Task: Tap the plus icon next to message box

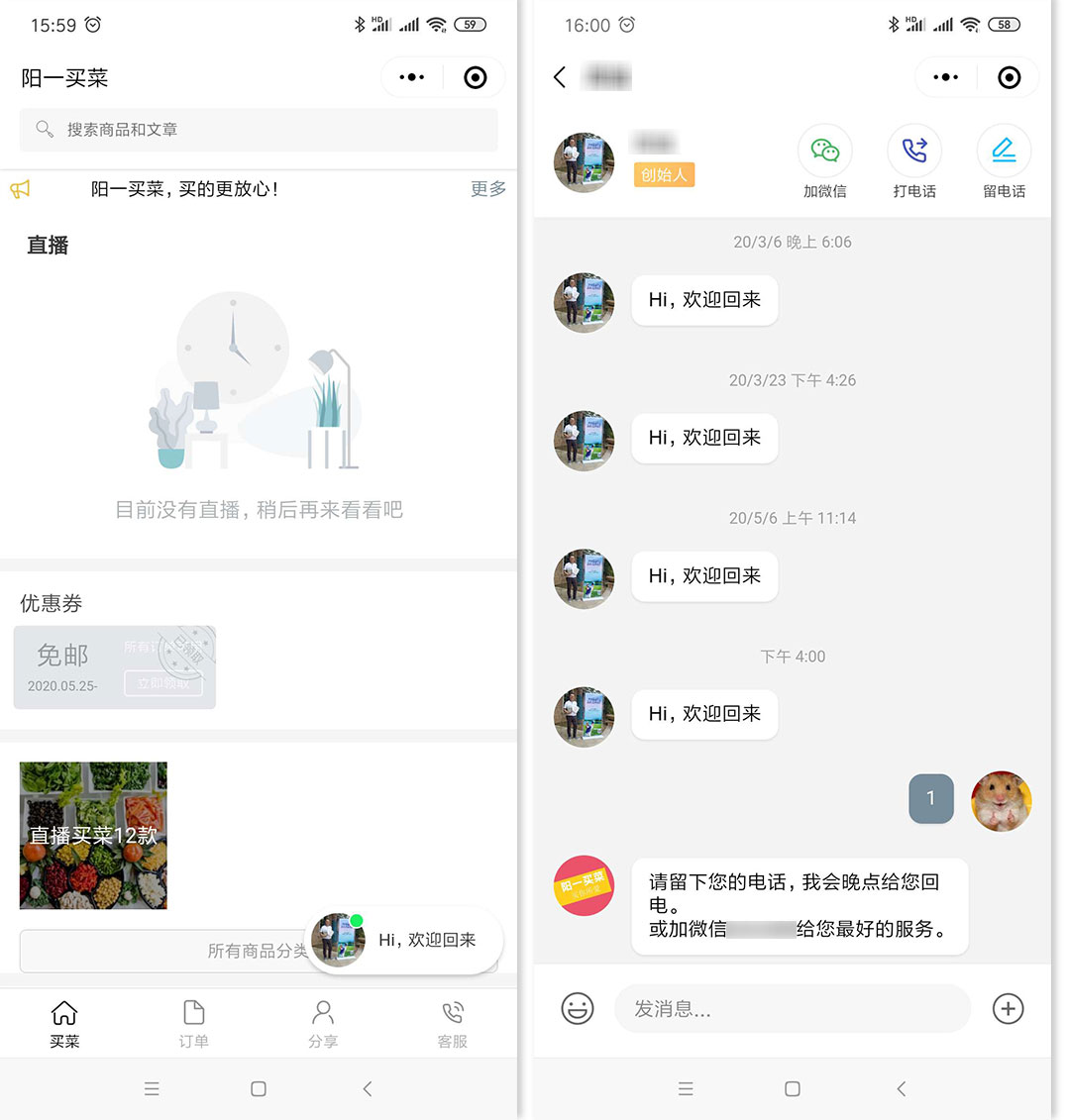Action: 1008,1008
